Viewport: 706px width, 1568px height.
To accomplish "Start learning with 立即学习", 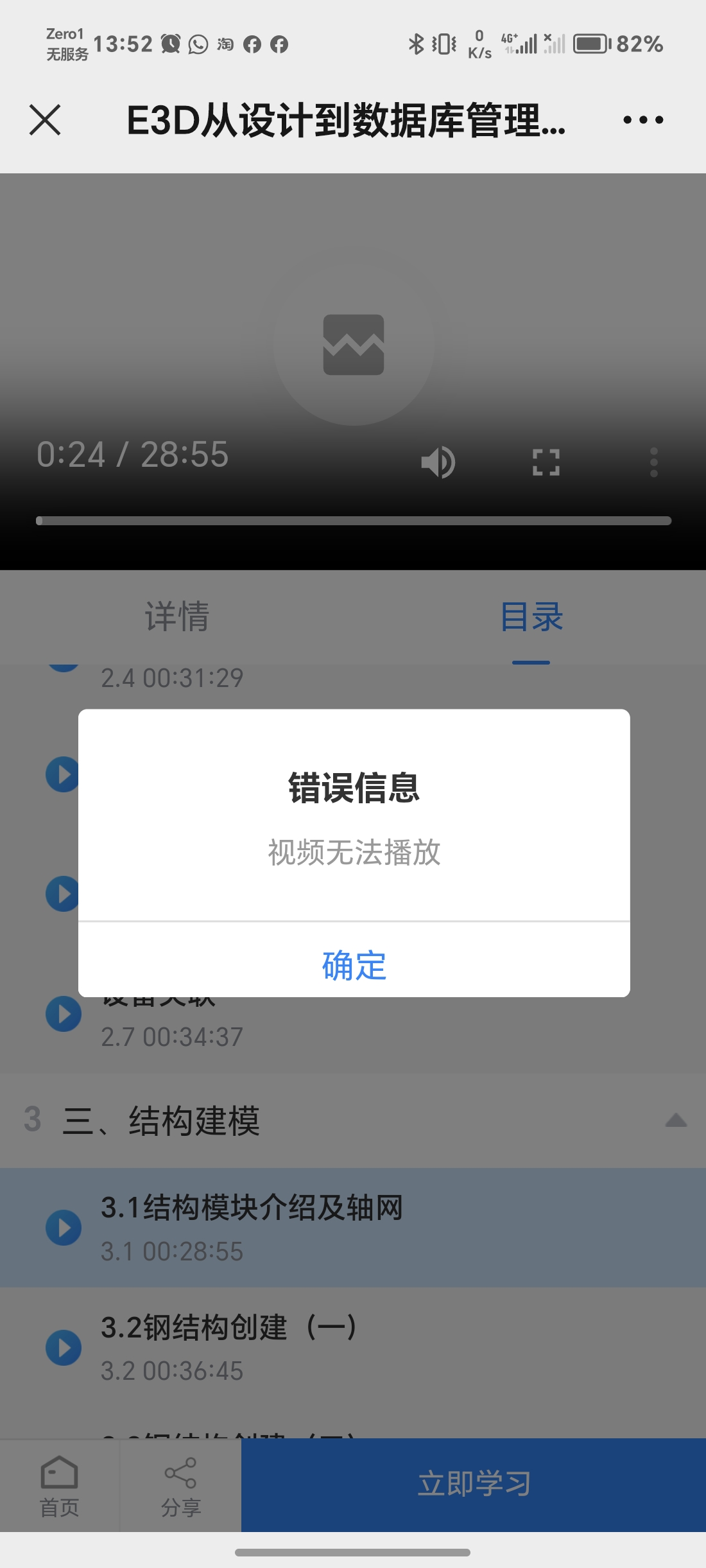I will 474,1485.
